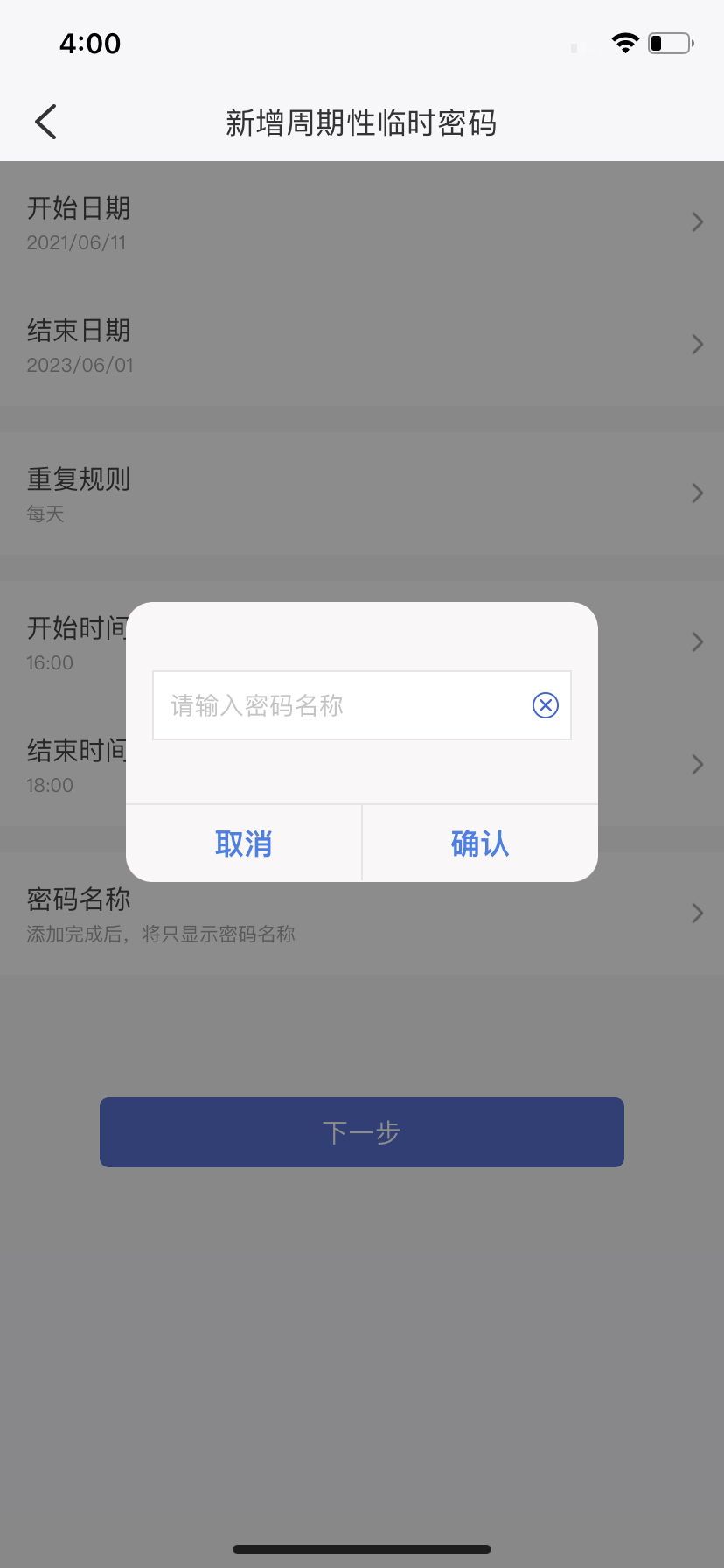
Task: Select the 下一步 next step button
Action: coord(362,1132)
